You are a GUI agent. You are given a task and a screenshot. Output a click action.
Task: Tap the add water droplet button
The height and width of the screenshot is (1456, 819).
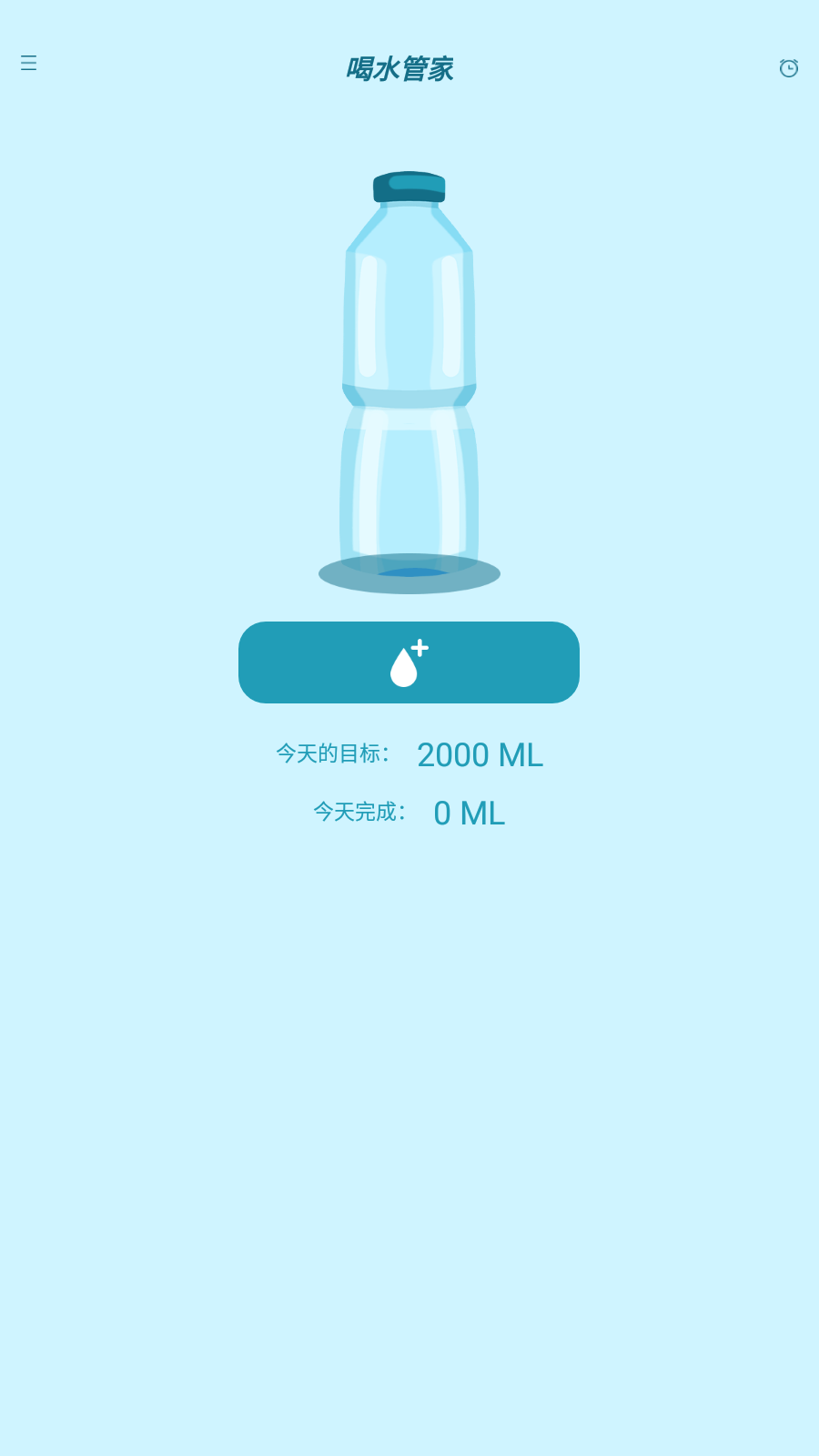409,662
